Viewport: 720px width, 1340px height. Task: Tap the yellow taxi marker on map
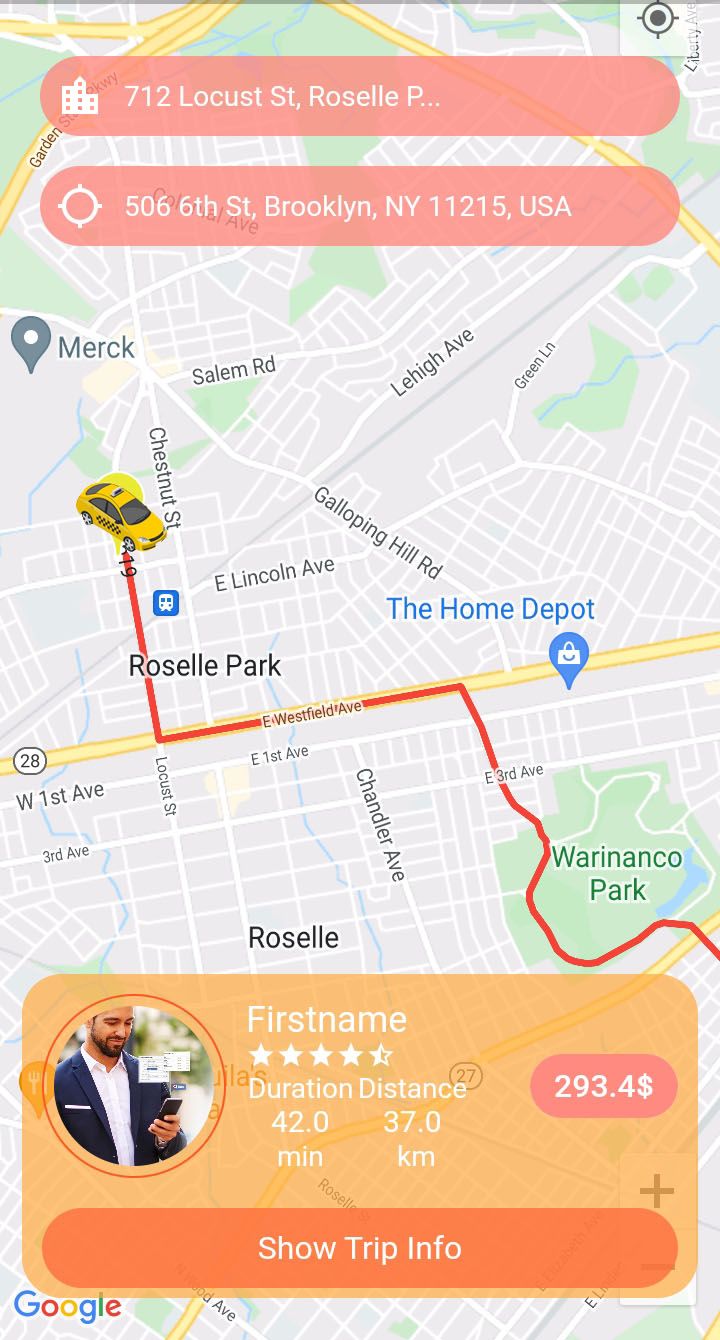click(x=121, y=514)
